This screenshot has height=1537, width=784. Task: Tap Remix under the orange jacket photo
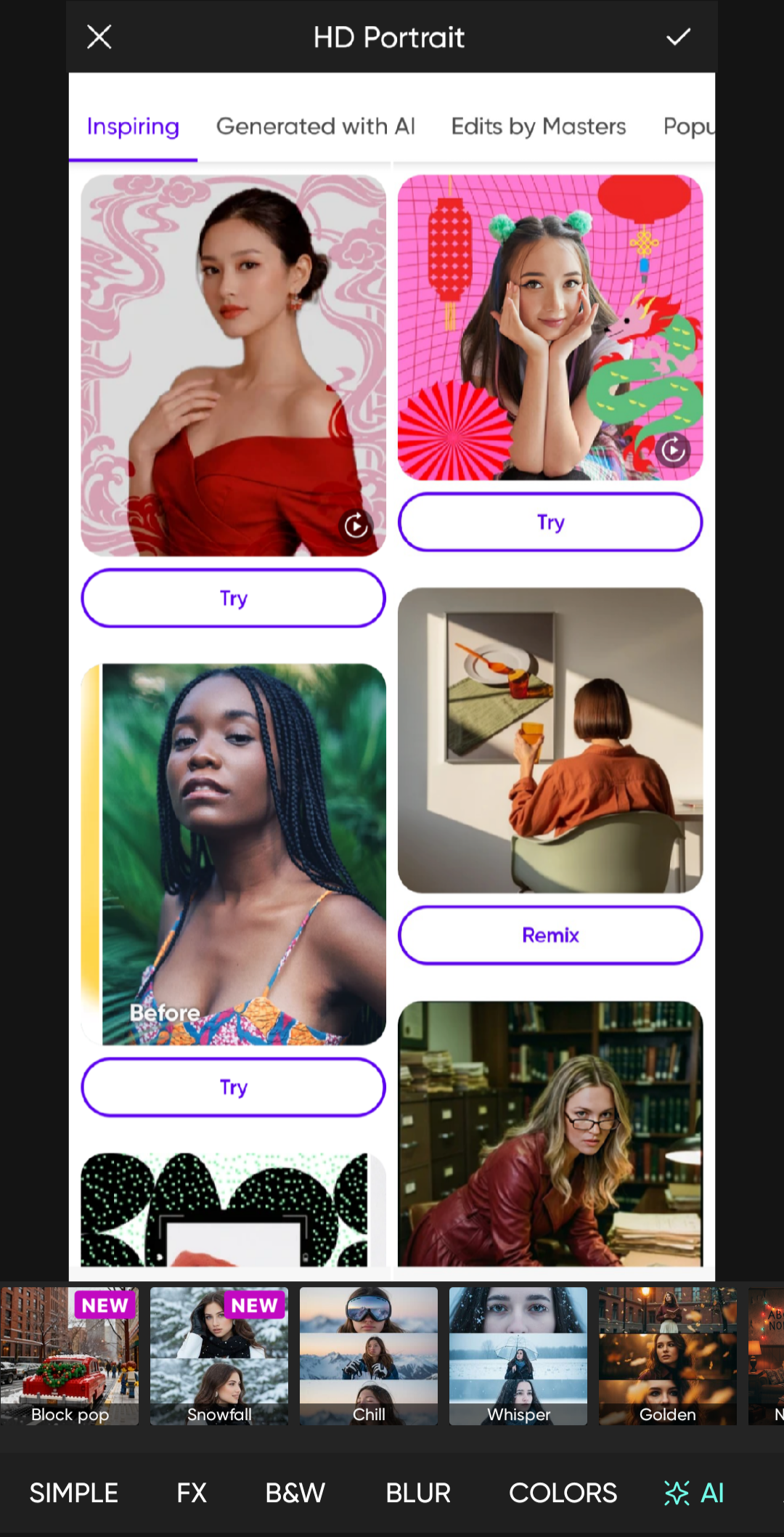click(x=550, y=935)
